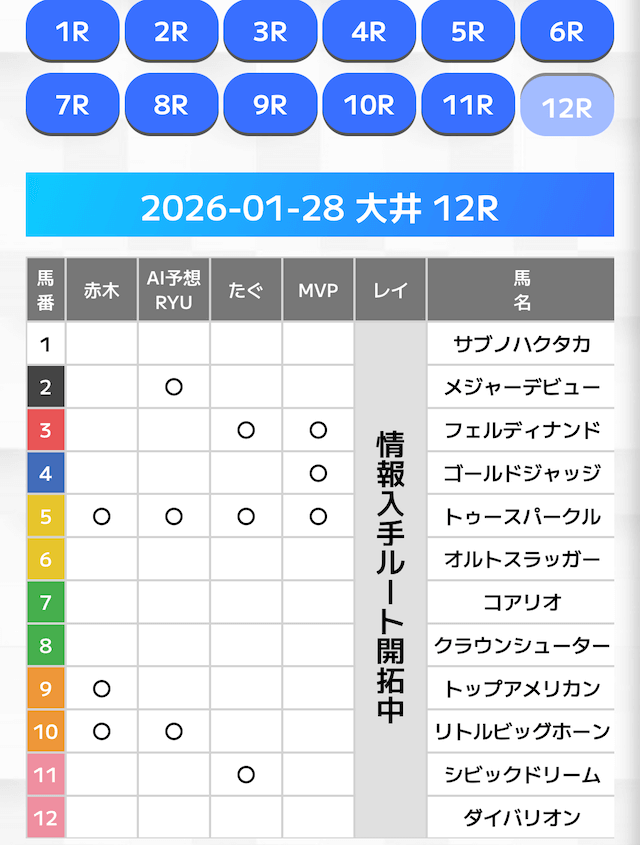Select the 1R race button
Image resolution: width=640 pixels, height=845 pixels.
(72, 31)
